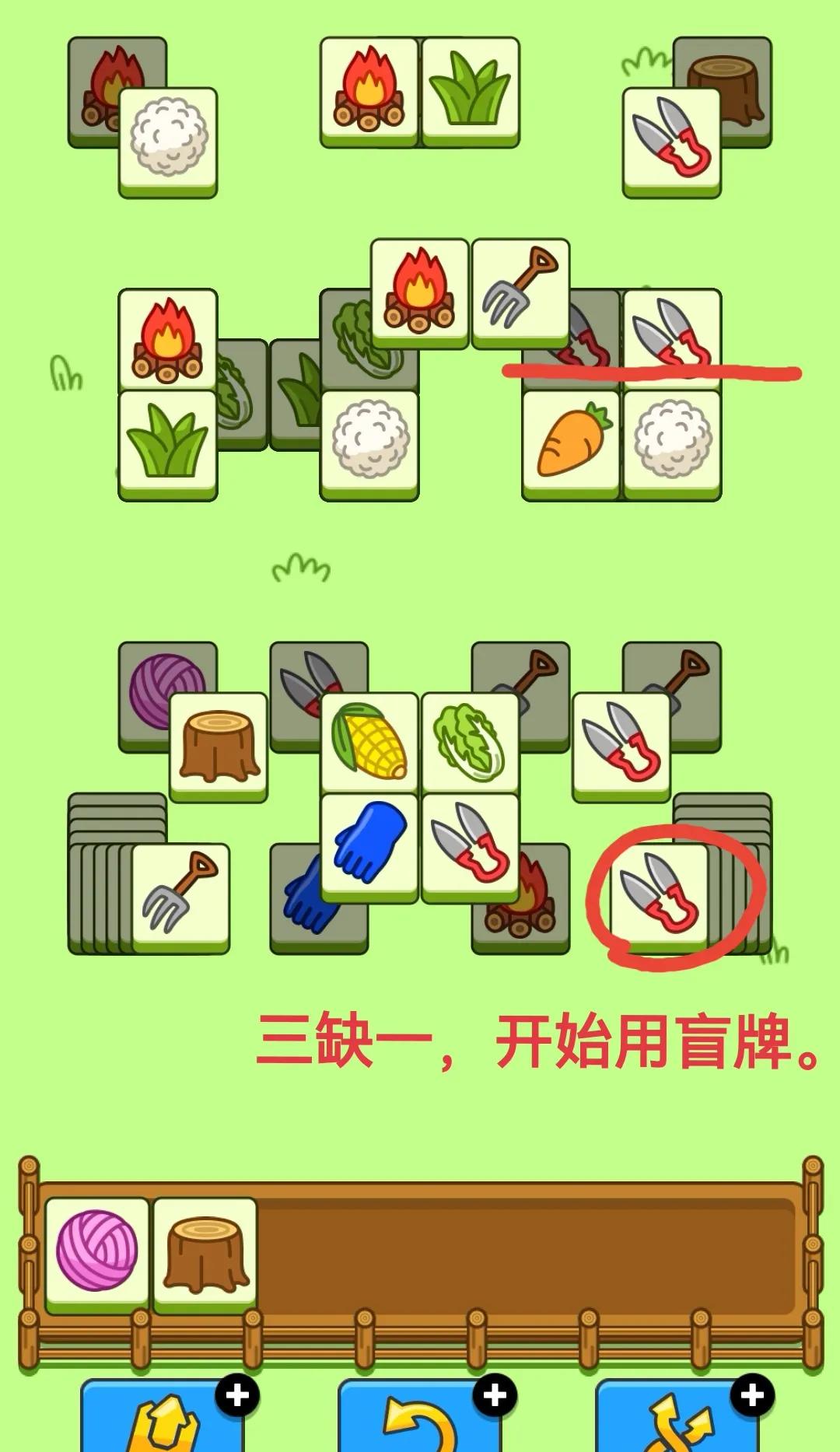
Task: Pick the grass tile beside the top campfire
Action: [470, 89]
